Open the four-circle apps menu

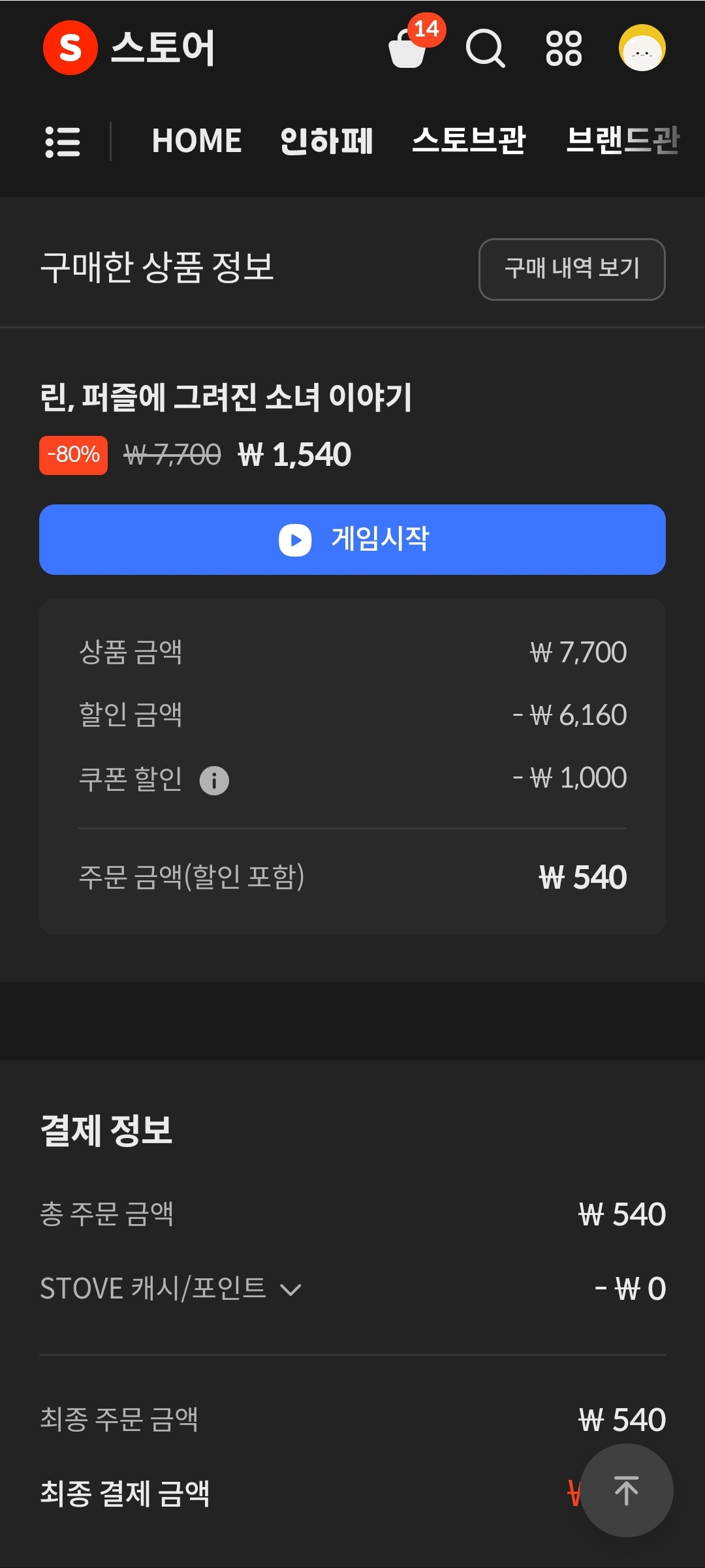click(x=563, y=48)
